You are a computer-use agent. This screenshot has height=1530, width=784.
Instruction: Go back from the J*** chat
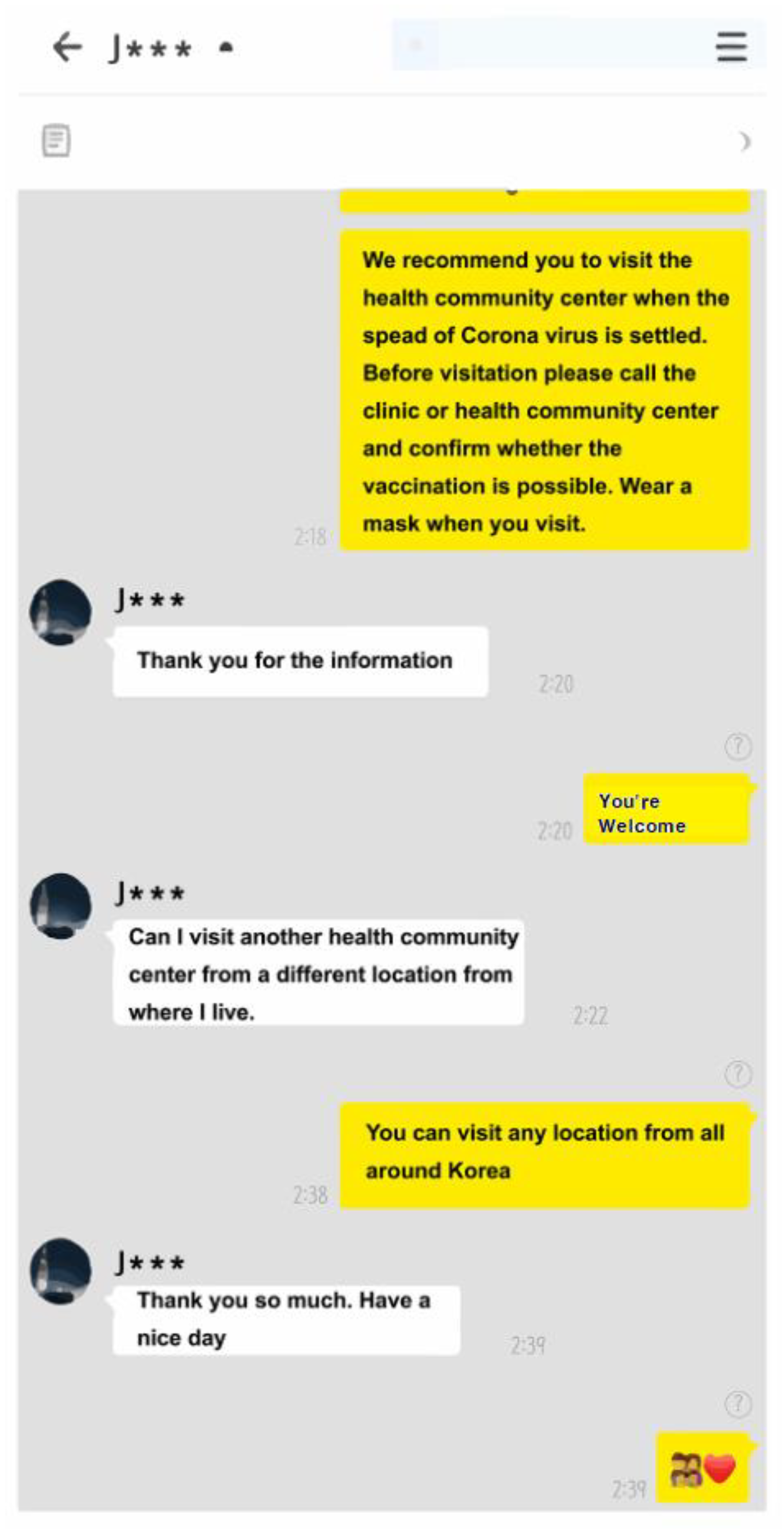click(x=67, y=47)
